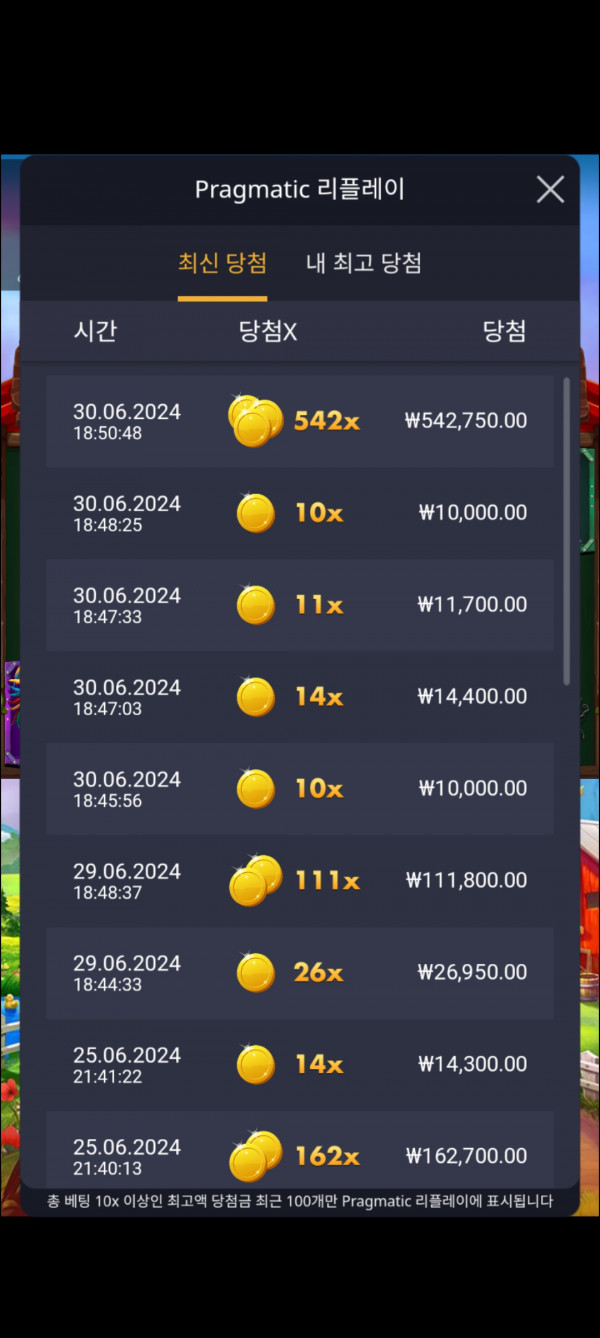Open the 18:47:03 14x win replay
600x1338 pixels.
(300, 697)
